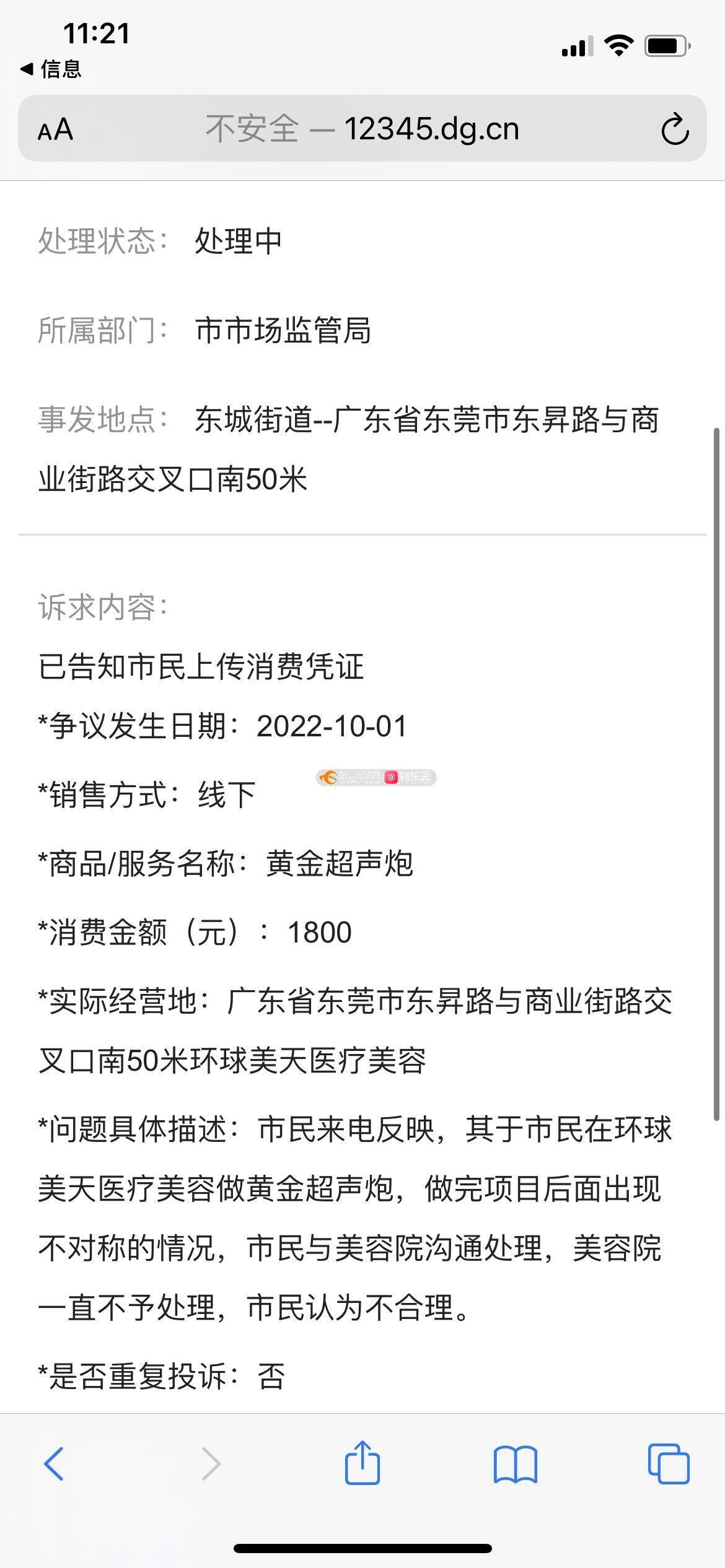Open Safari bookmarks

tap(515, 1465)
